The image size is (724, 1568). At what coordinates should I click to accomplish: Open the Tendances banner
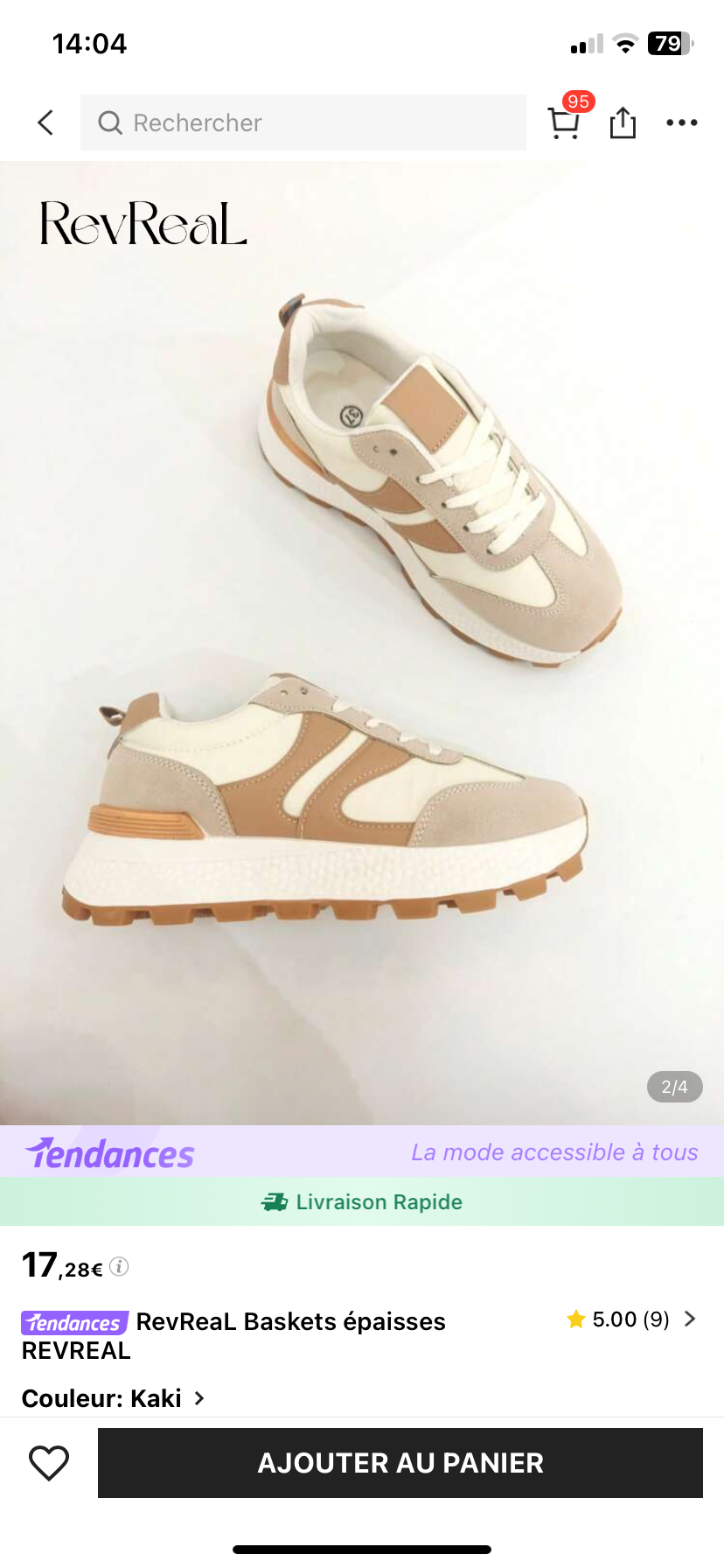(362, 1151)
